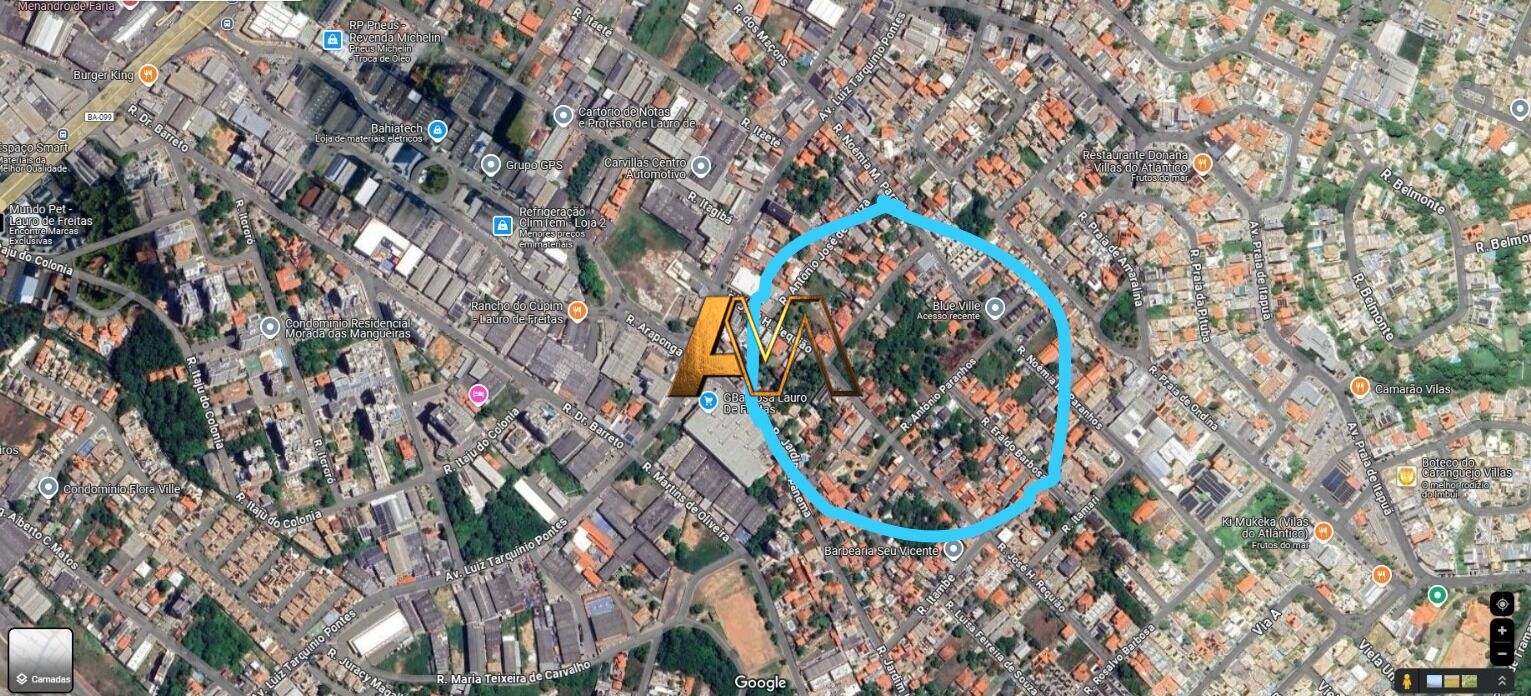Screen dimensions: 1531x696
Task: Center map on my location
Action: tap(1501, 604)
